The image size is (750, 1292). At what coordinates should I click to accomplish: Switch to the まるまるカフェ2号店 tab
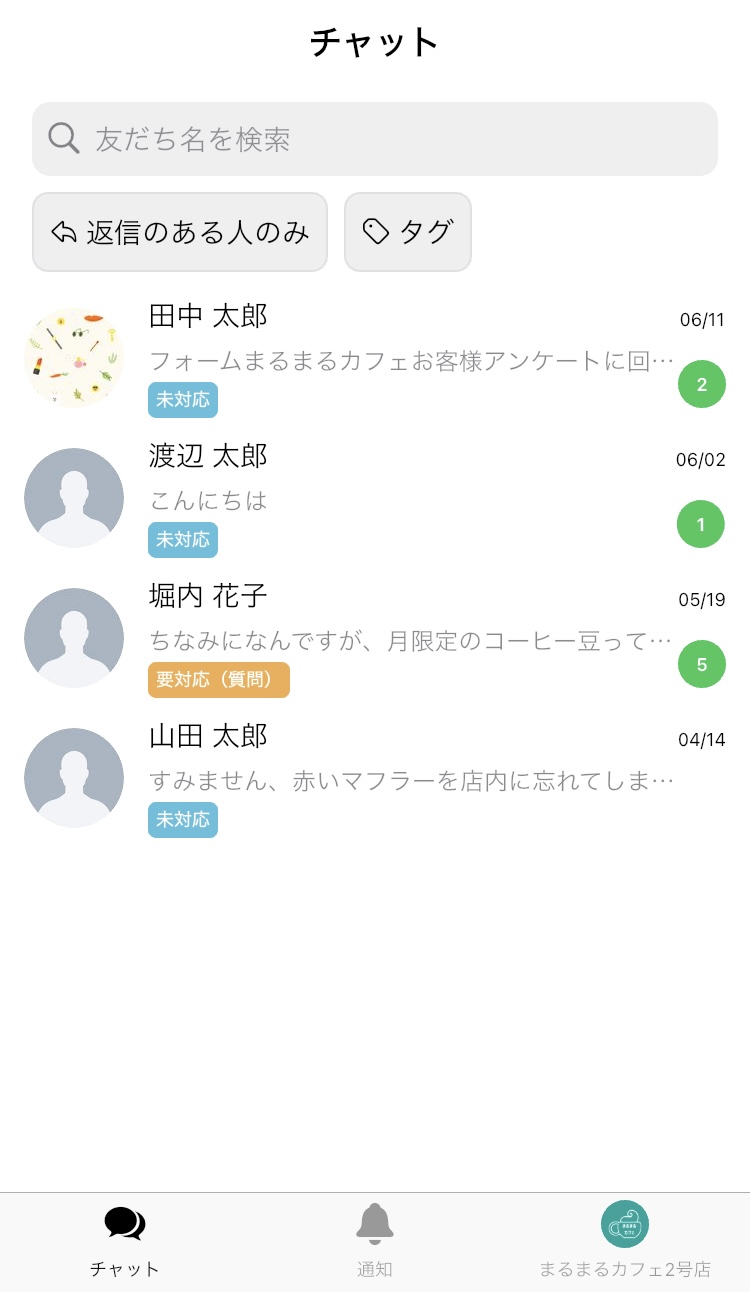pyautogui.click(x=624, y=1240)
